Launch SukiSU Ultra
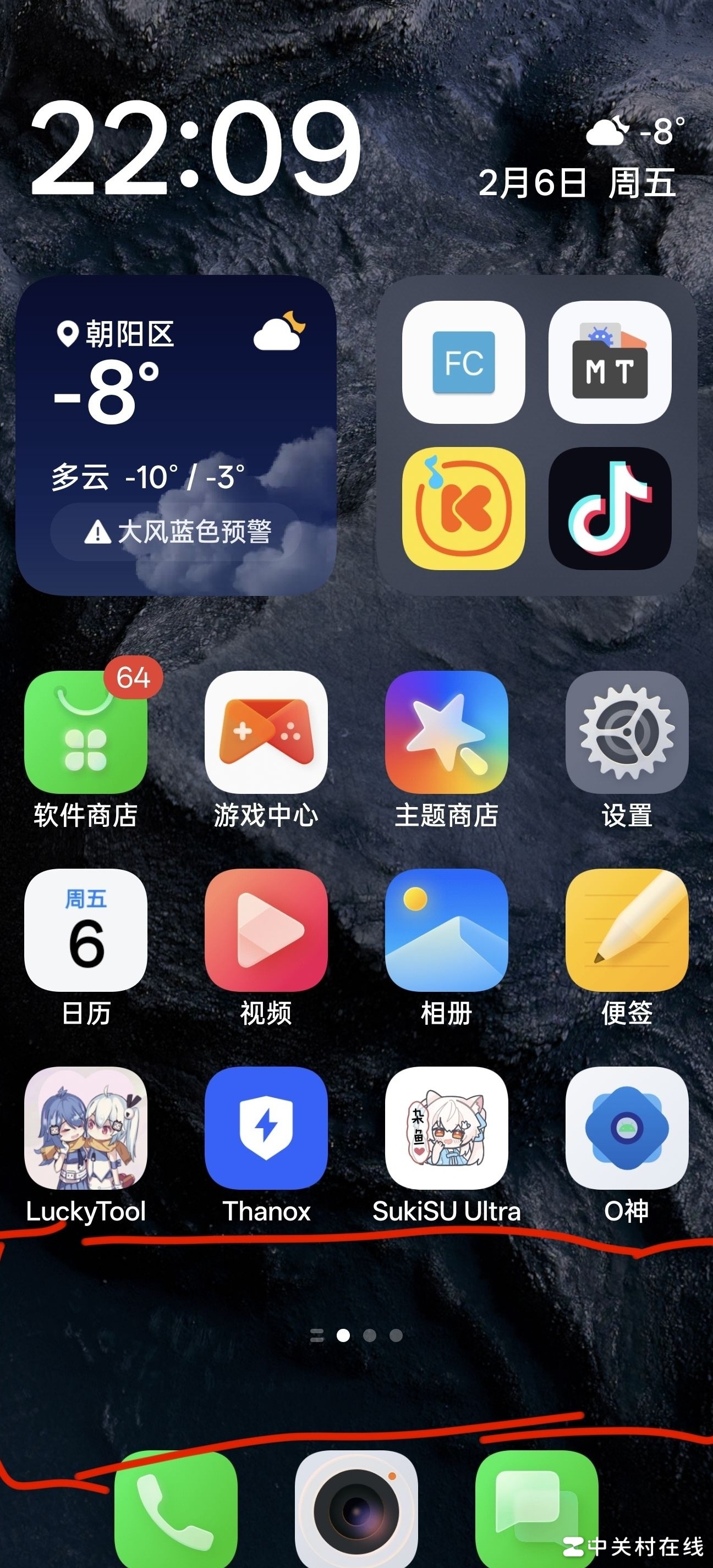 coord(446,1127)
